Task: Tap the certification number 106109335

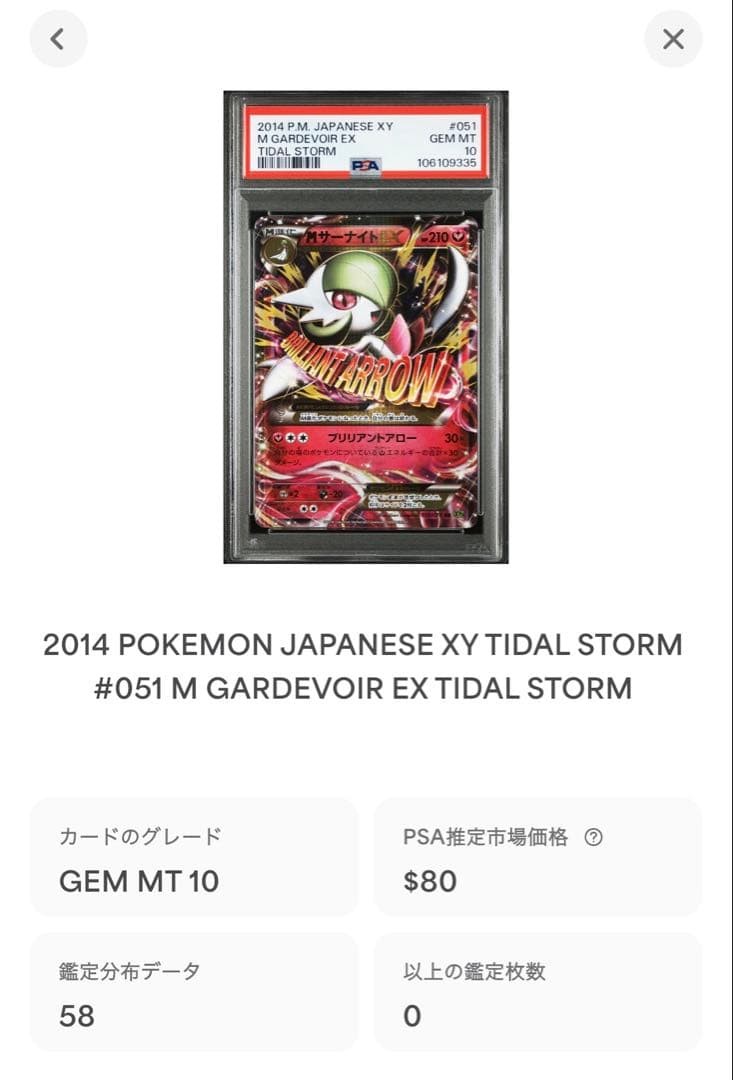Action: pyautogui.click(x=446, y=165)
